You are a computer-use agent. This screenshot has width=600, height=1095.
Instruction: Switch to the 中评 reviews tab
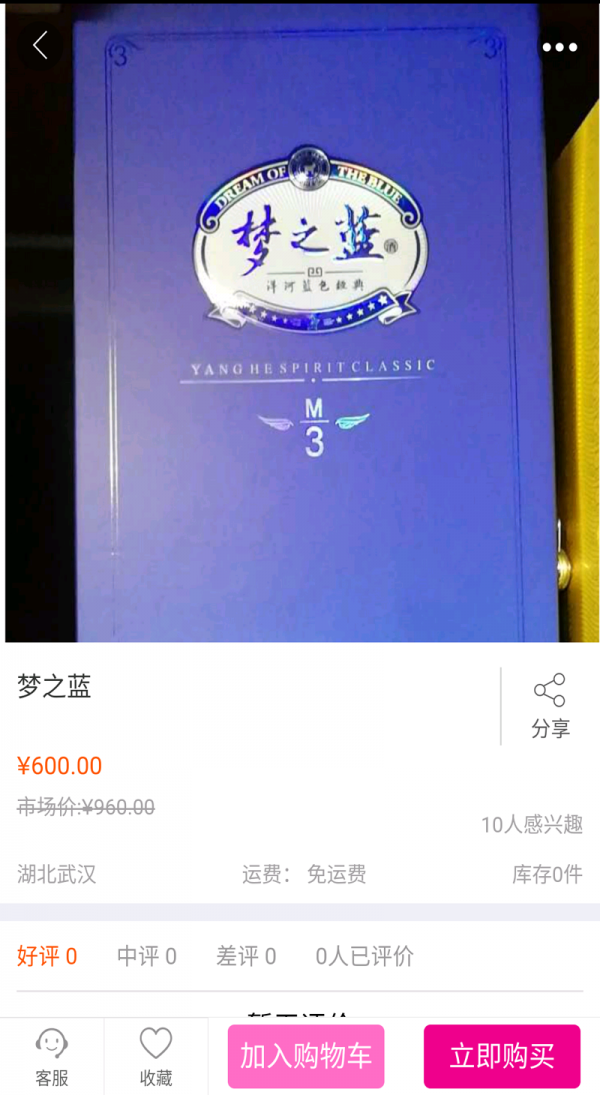click(x=147, y=956)
